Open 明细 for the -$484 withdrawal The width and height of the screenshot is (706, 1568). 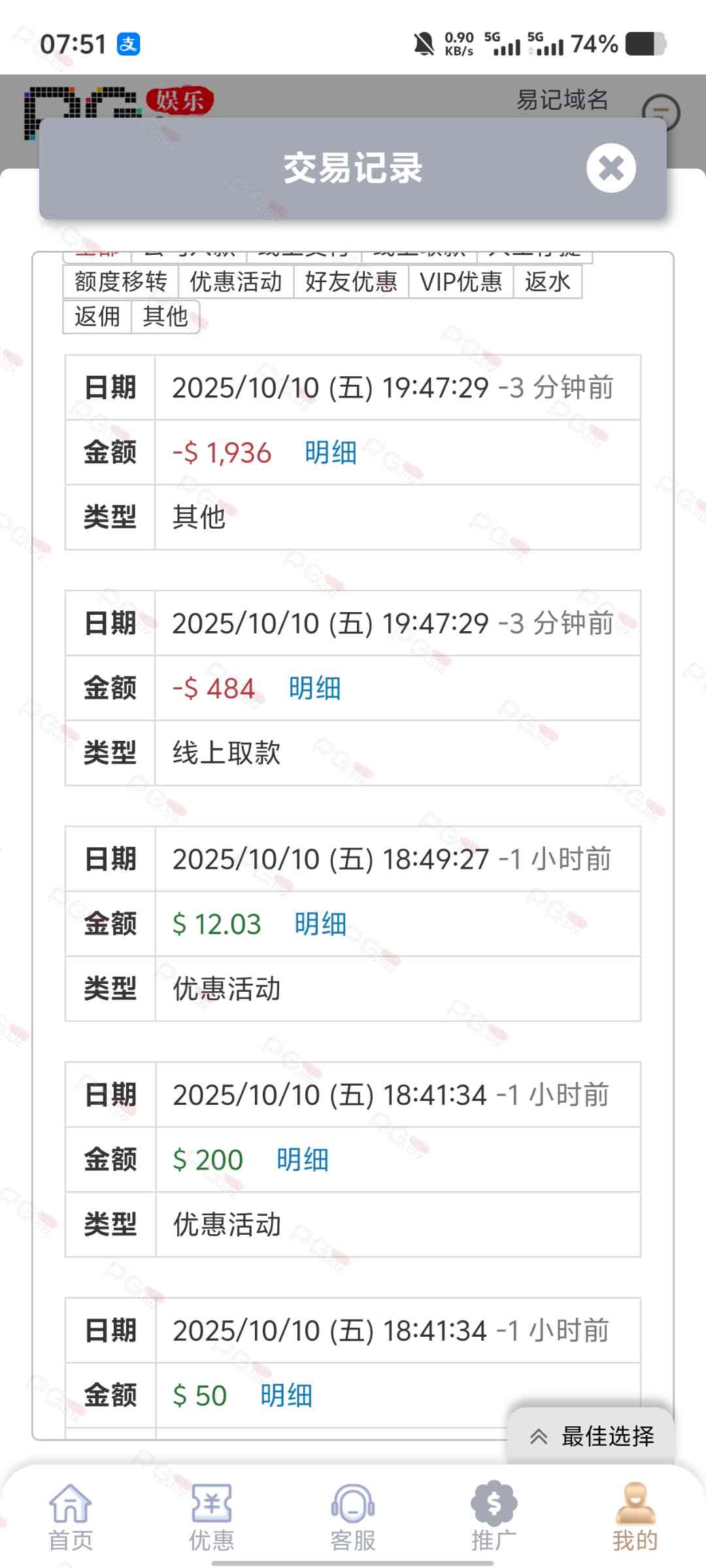pyautogui.click(x=314, y=689)
